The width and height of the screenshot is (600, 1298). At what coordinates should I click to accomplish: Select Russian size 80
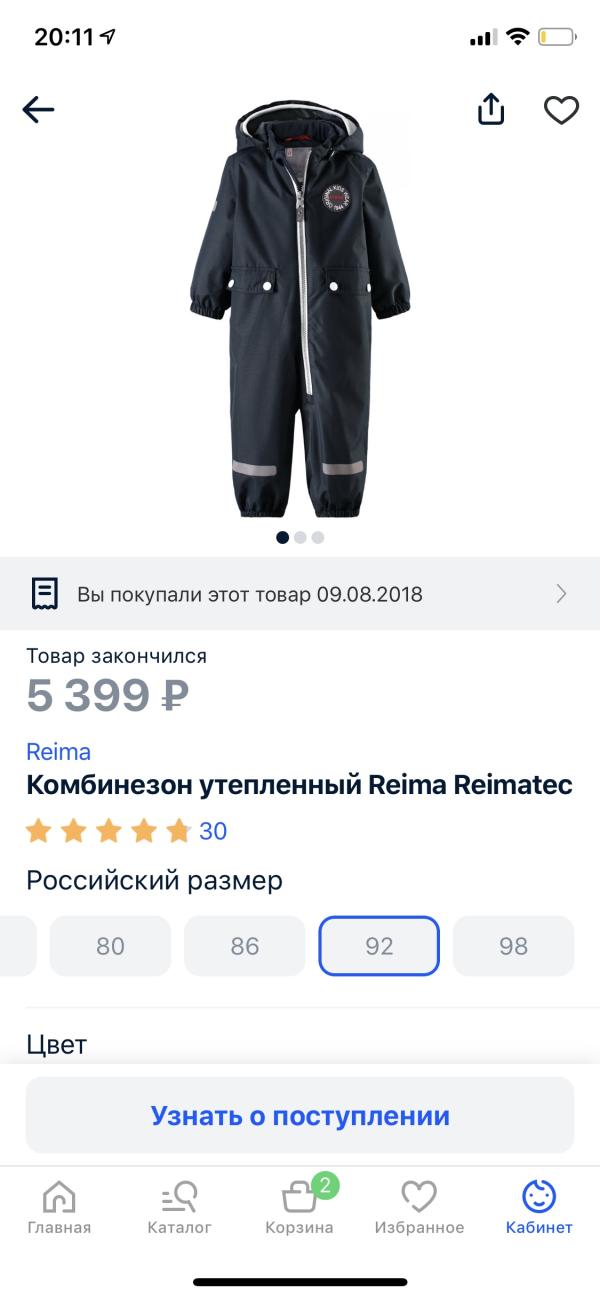click(x=110, y=946)
